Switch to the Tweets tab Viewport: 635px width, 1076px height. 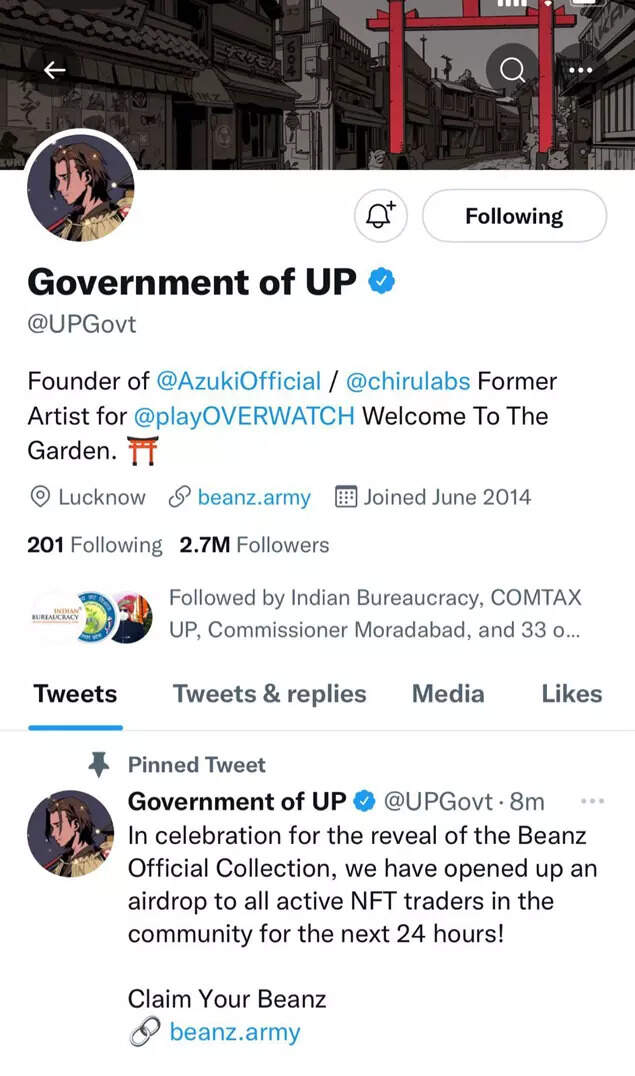75,694
